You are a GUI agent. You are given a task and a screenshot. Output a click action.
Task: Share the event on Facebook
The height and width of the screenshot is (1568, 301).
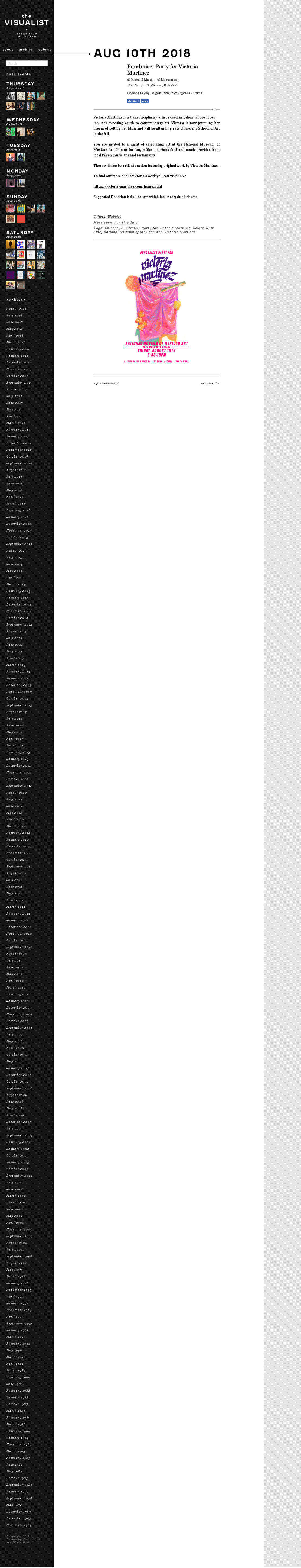click(145, 101)
